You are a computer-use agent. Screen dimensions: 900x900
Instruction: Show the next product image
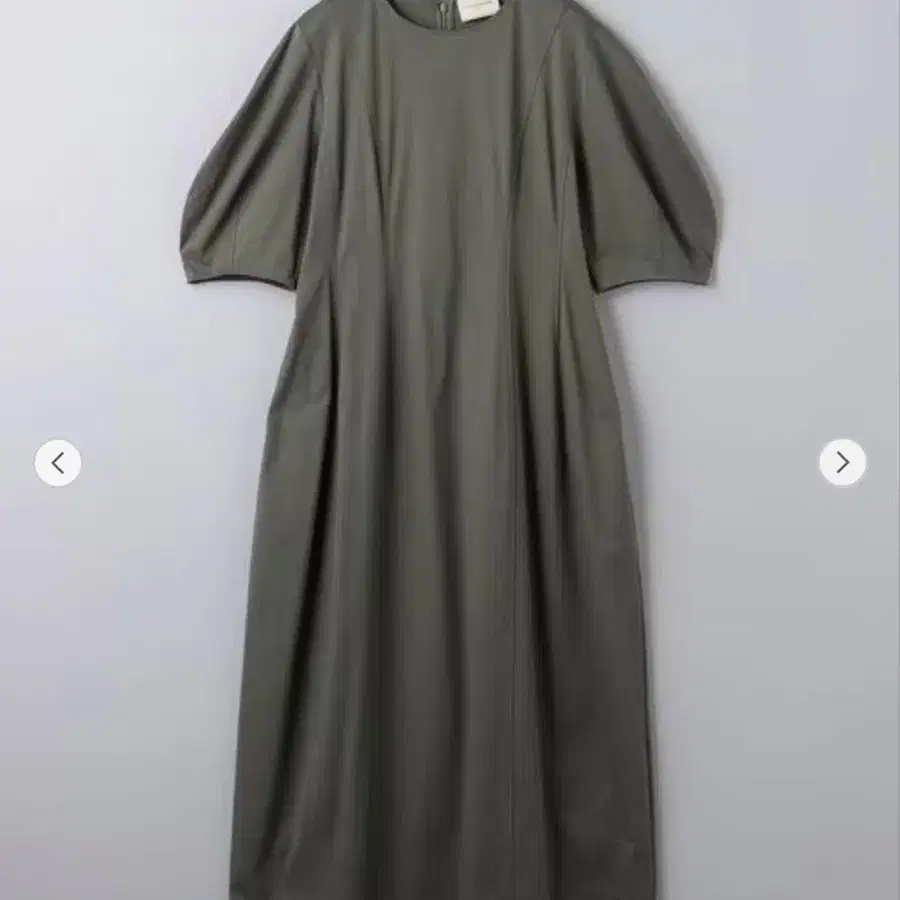pyautogui.click(x=842, y=463)
